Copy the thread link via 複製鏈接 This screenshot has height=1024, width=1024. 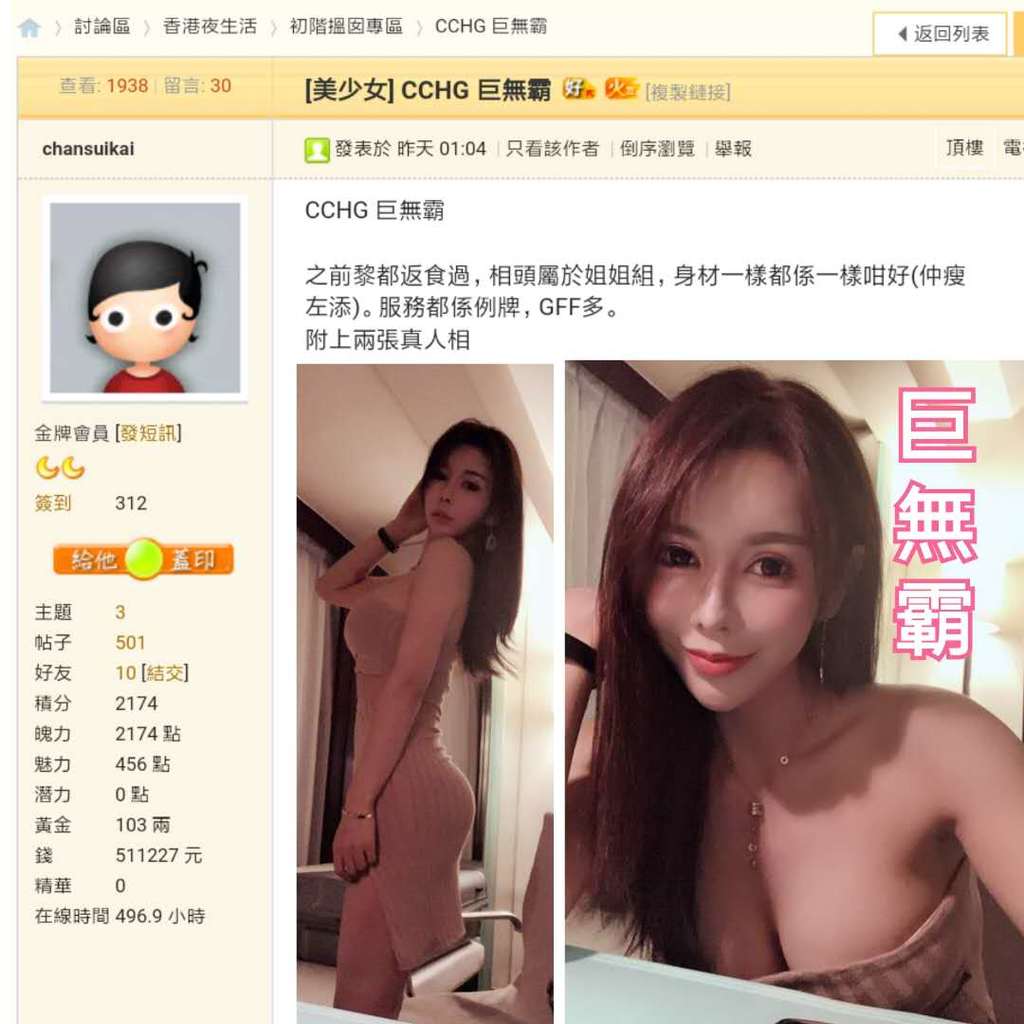[688, 92]
